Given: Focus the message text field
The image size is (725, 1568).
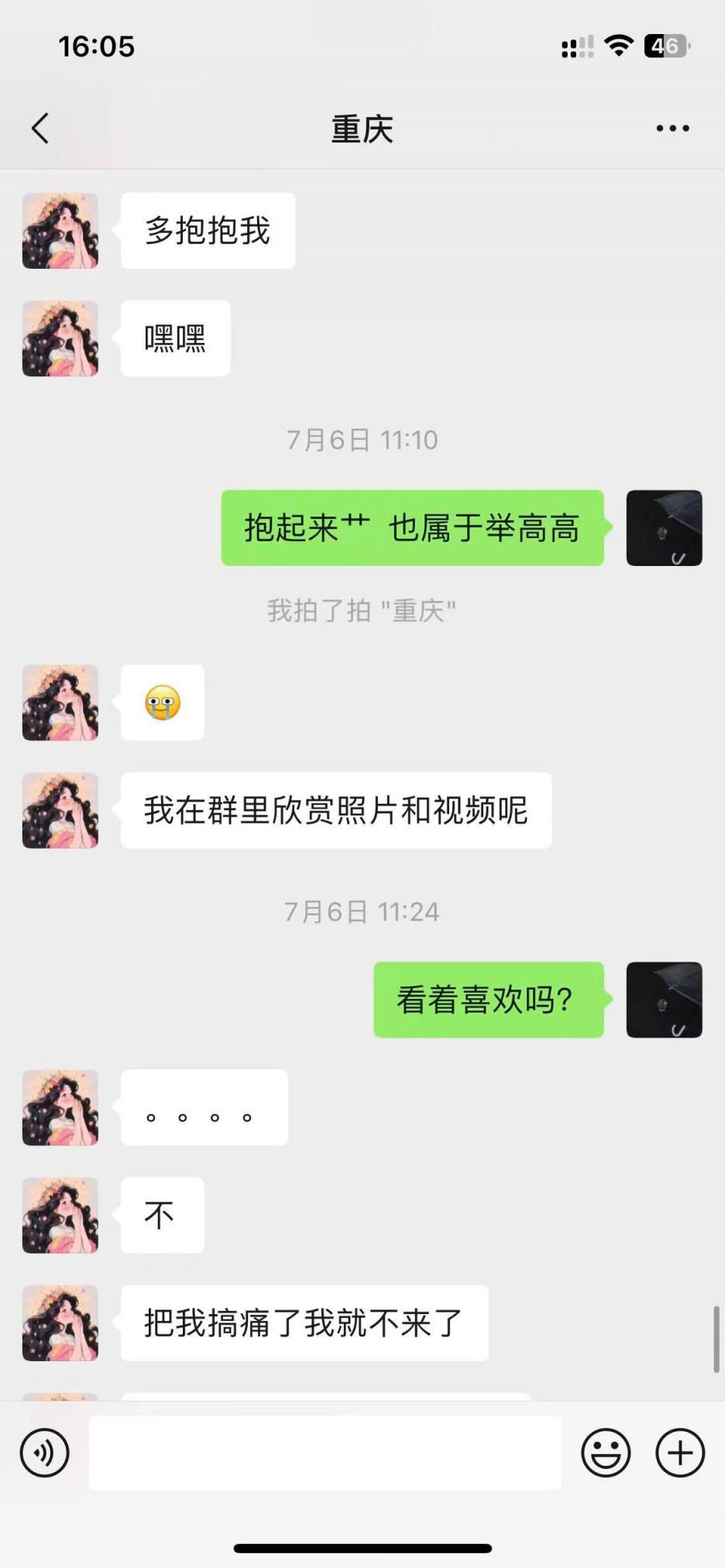Looking at the screenshot, I should point(325,1453).
